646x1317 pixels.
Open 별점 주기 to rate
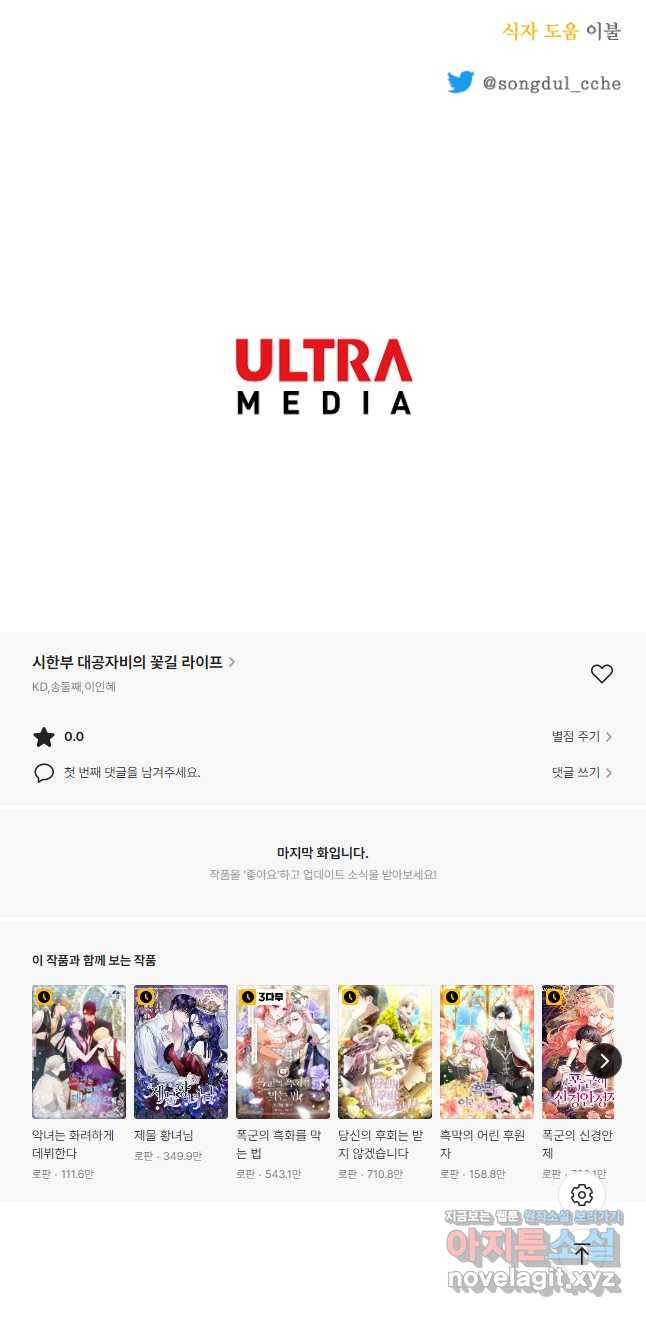click(x=581, y=737)
